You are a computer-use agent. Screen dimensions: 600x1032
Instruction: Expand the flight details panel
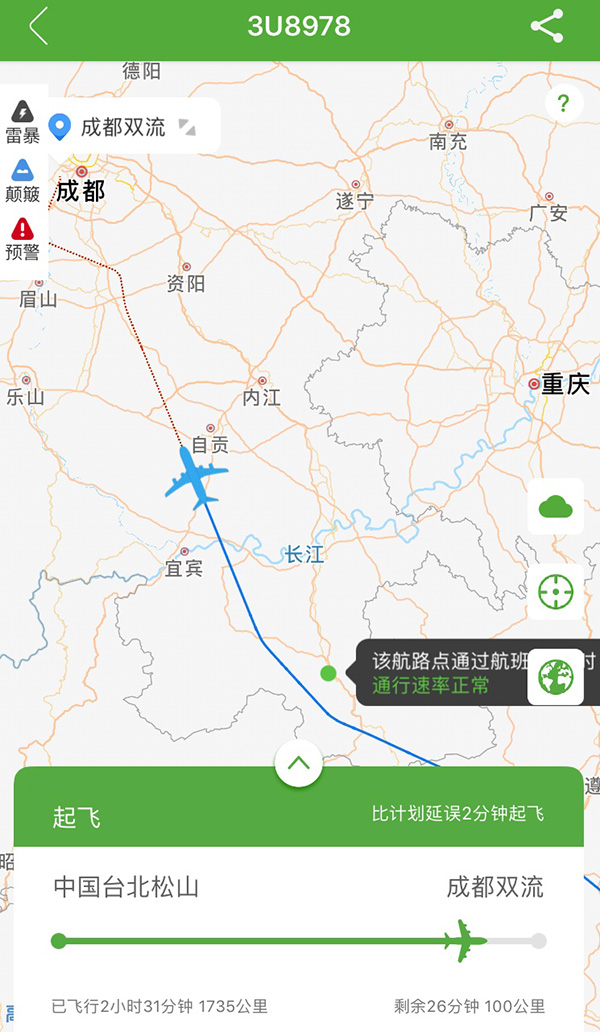click(298, 765)
